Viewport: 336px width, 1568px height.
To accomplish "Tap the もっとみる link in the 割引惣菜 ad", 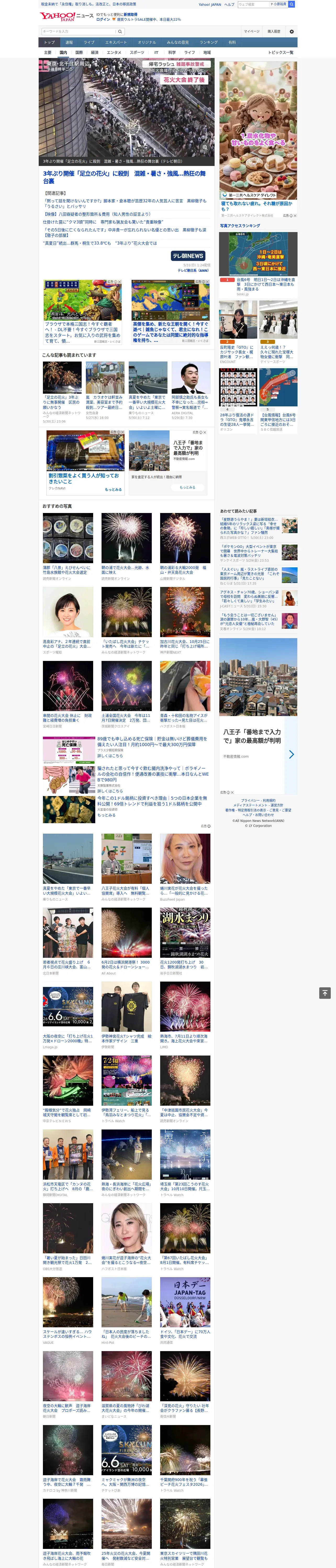I will (113, 489).
